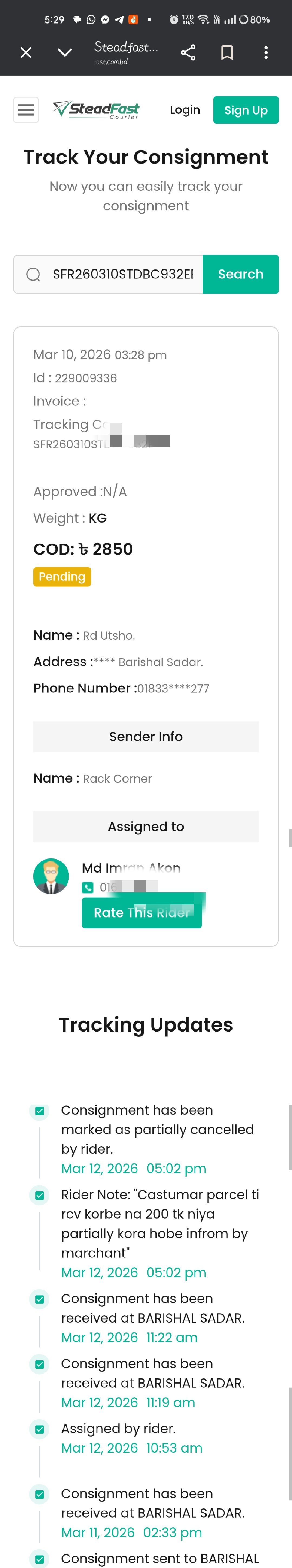
Task: Go to the Login page
Action: pos(185,110)
